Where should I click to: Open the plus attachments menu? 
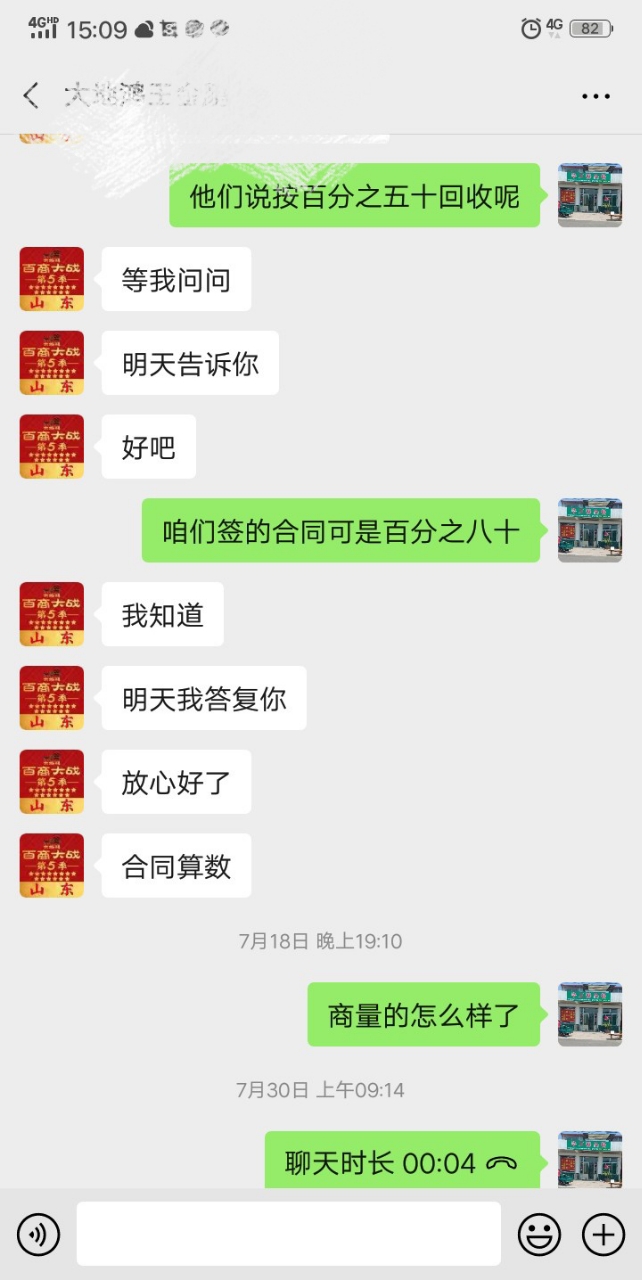pos(603,1235)
